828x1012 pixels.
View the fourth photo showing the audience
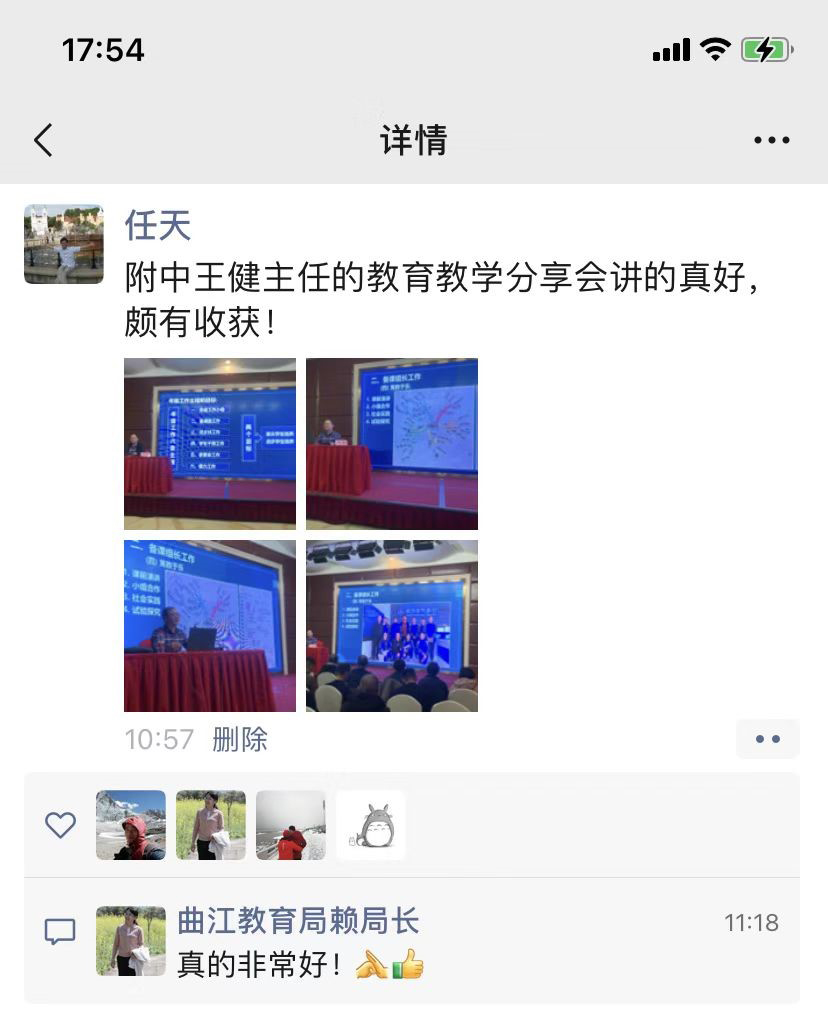(391, 625)
